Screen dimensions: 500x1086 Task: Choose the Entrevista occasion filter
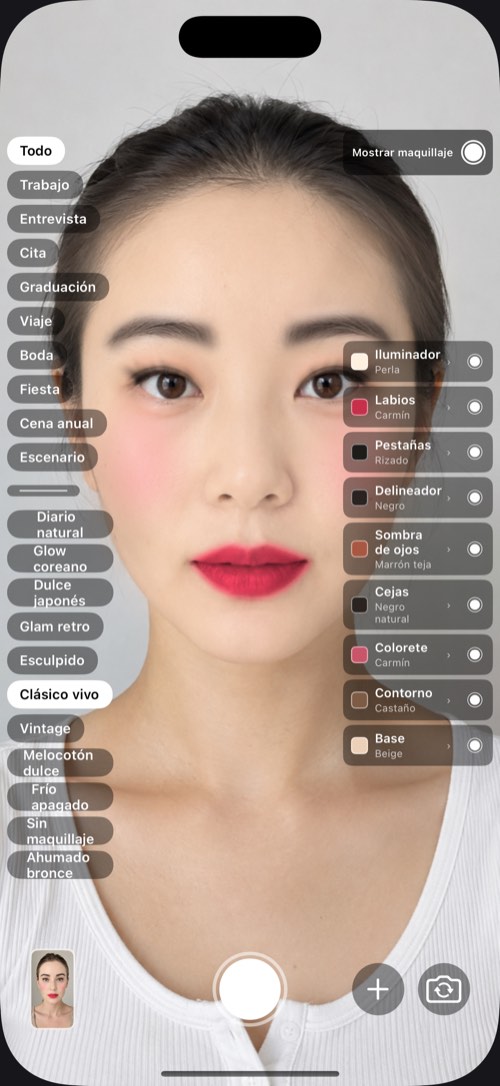(53, 219)
